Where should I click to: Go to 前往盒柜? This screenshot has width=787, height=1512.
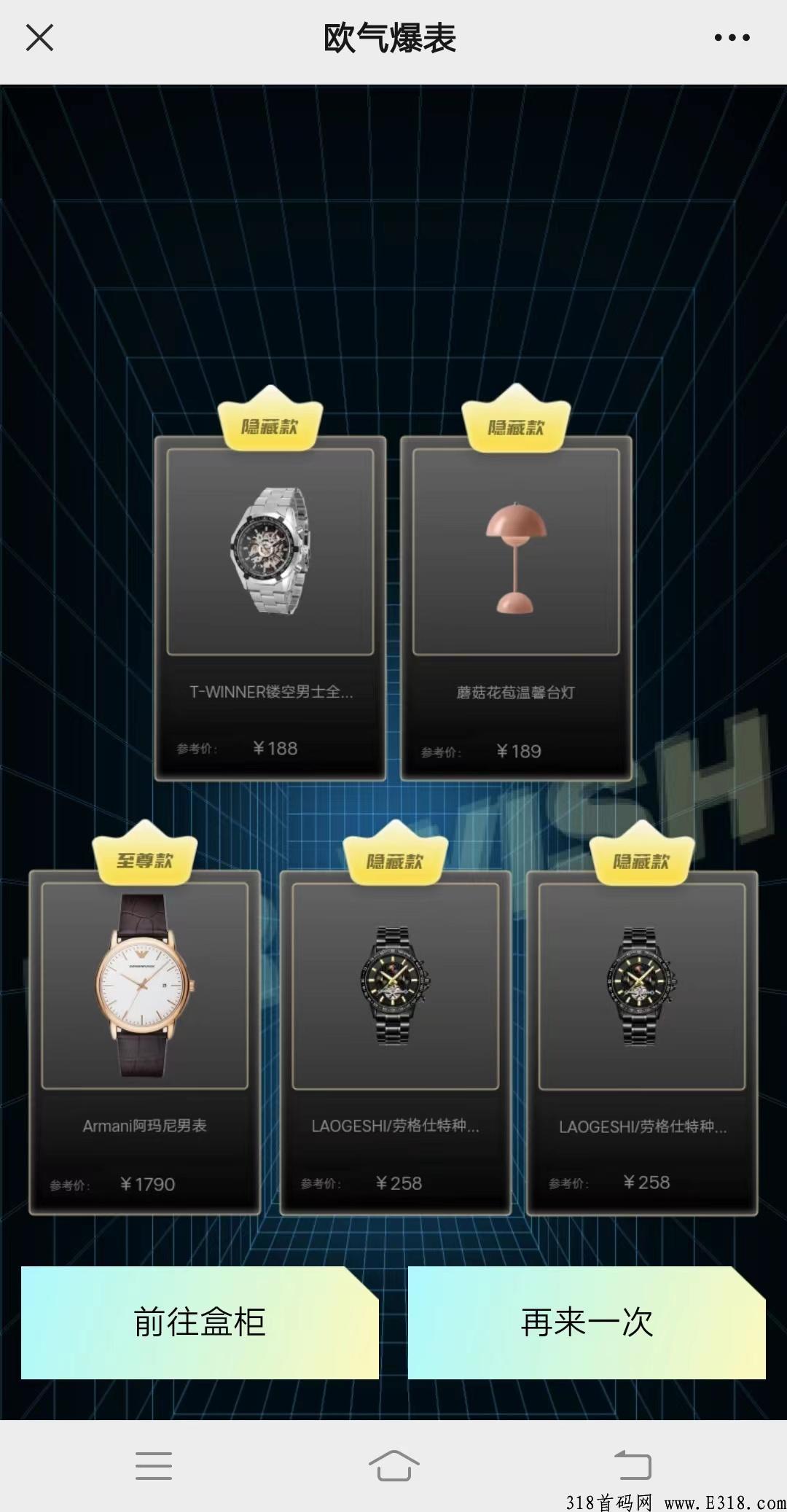coord(200,1322)
